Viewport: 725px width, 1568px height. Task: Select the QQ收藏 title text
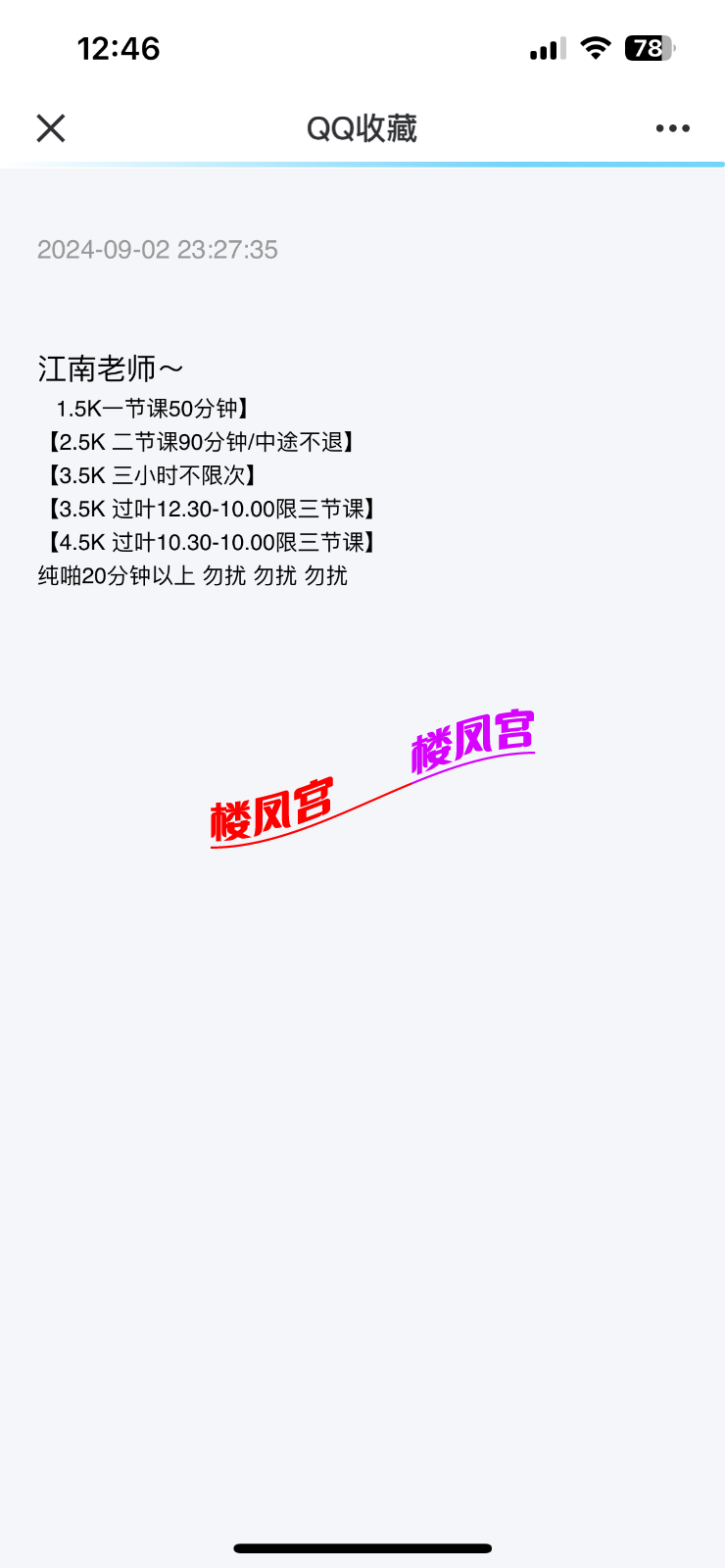pos(362,127)
